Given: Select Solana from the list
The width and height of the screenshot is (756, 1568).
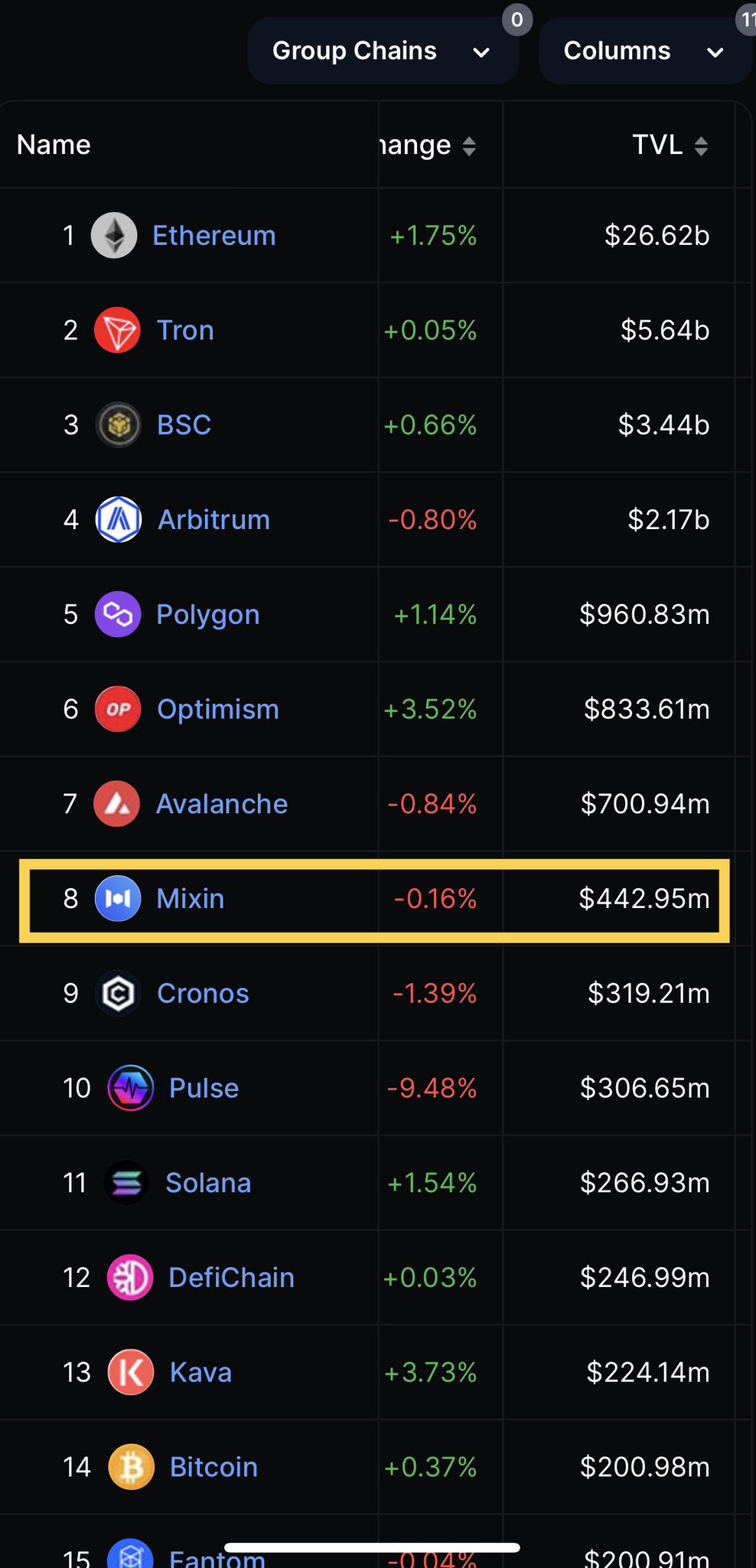Looking at the screenshot, I should [x=208, y=1183].
